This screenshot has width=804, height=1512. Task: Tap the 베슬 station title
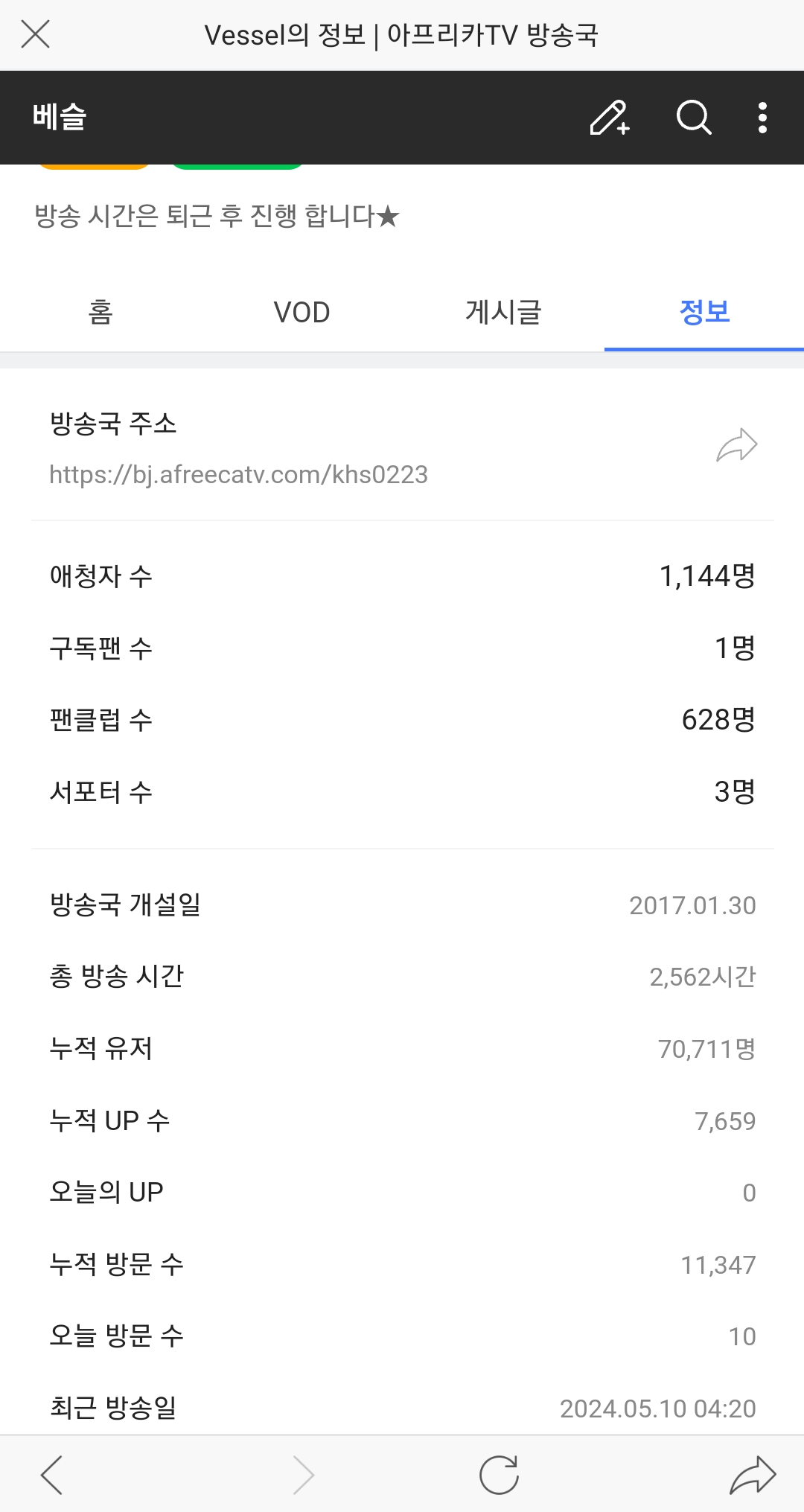click(x=60, y=118)
